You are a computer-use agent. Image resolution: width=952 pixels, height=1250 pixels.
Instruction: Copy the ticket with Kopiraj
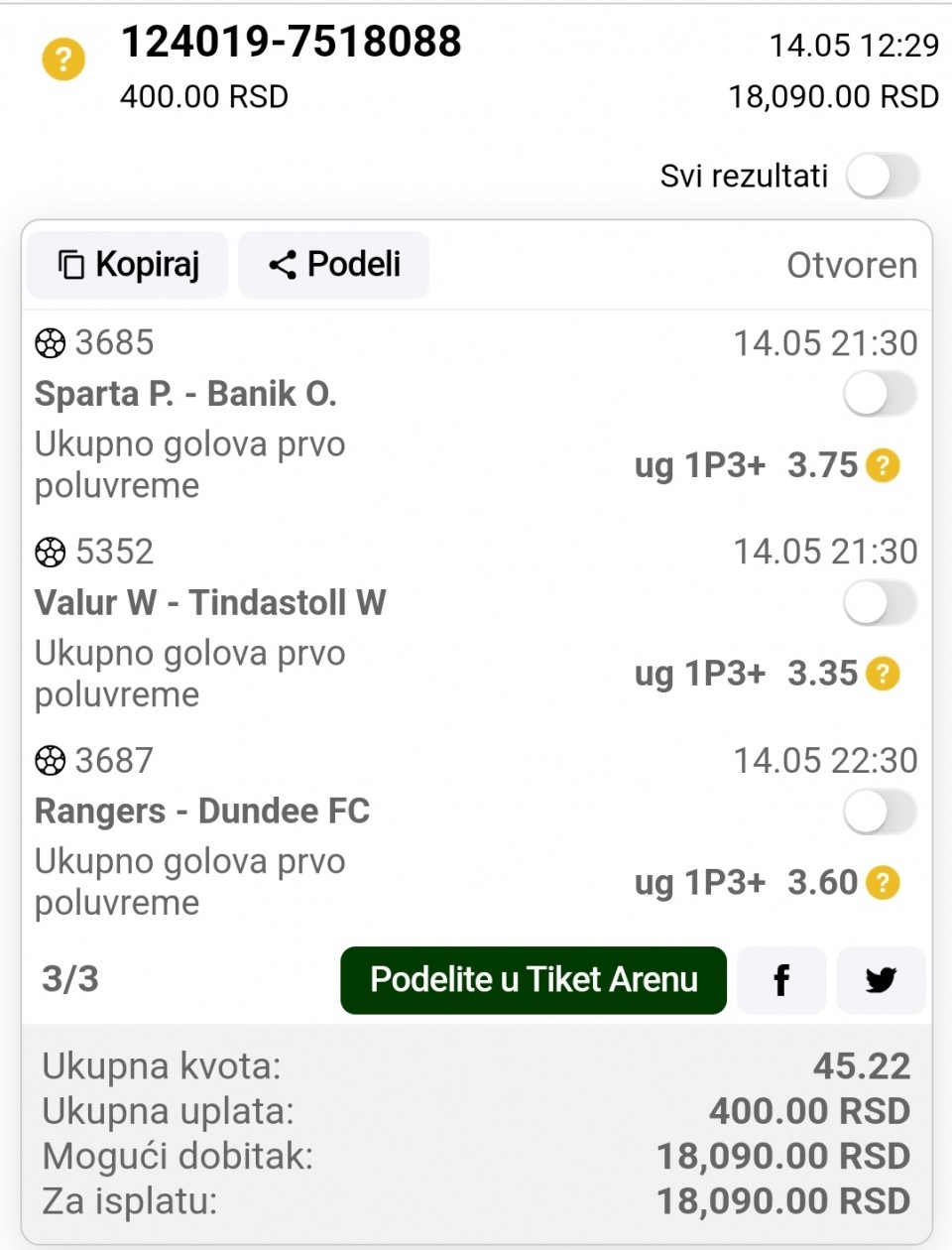[x=128, y=265]
